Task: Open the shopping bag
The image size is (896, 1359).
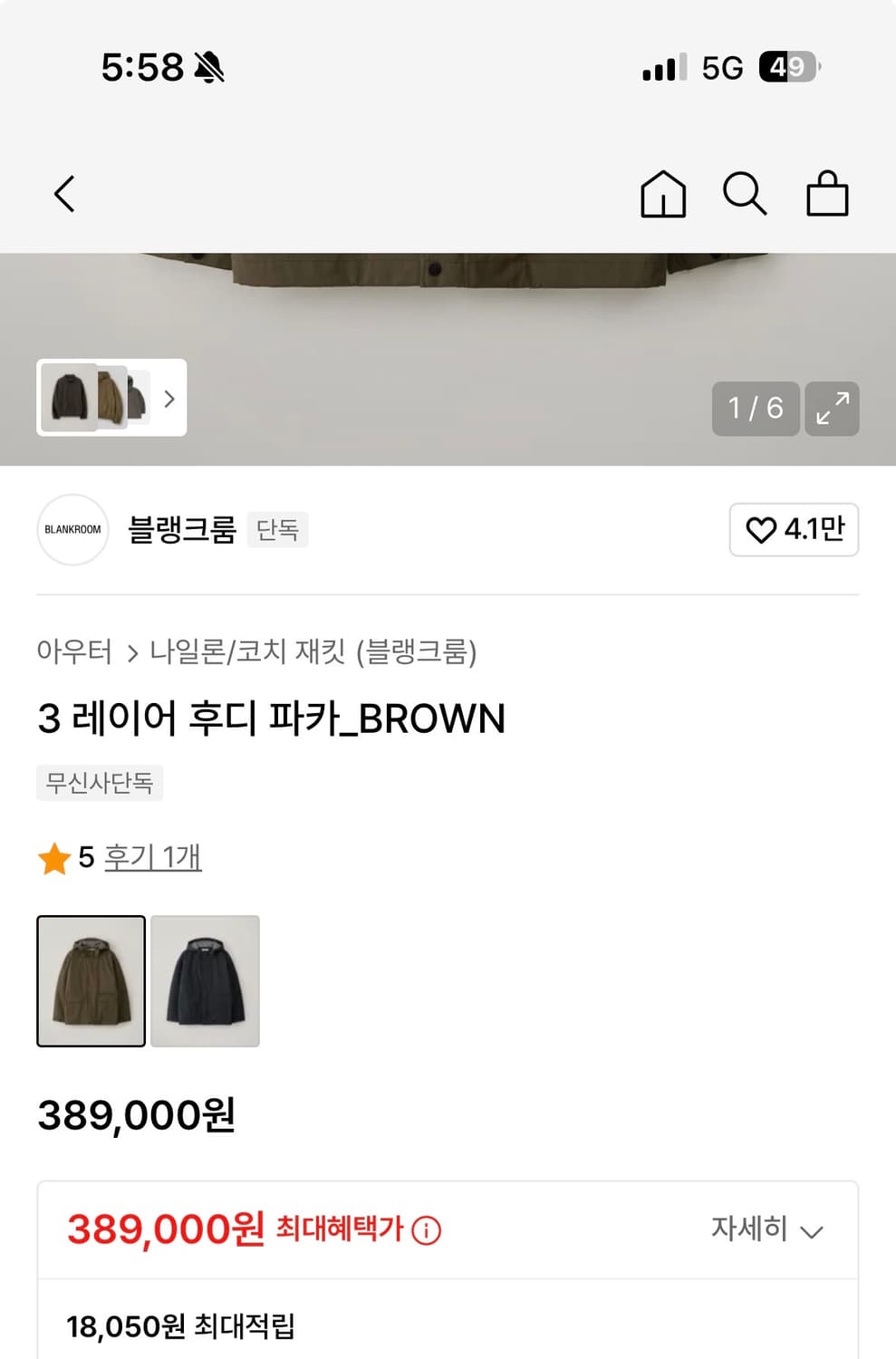Action: 827,194
